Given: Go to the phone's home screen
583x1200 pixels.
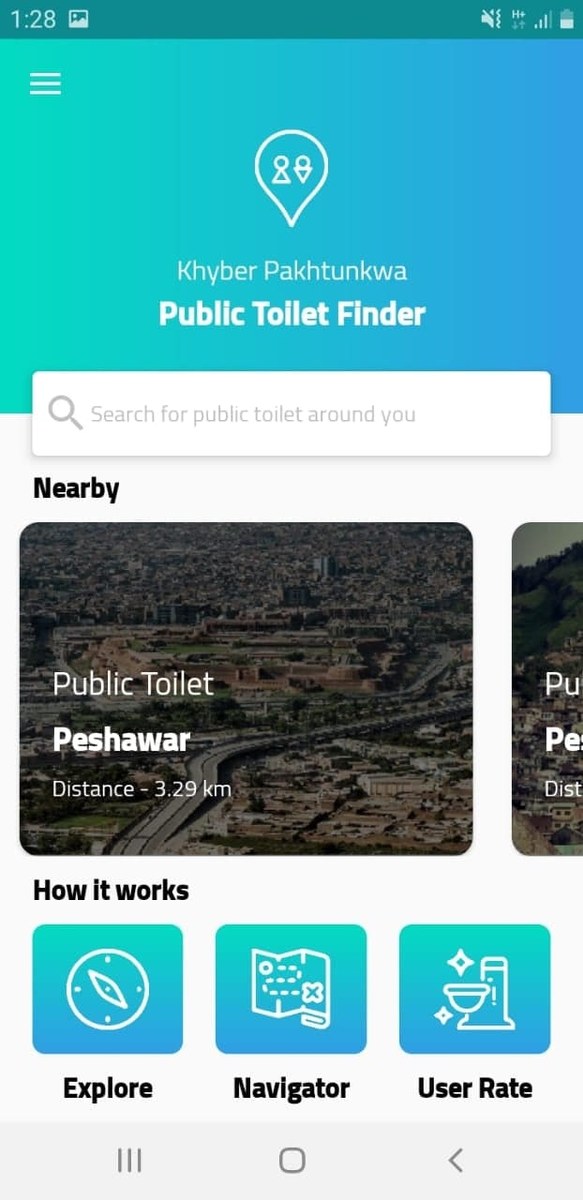Looking at the screenshot, I should (292, 1160).
